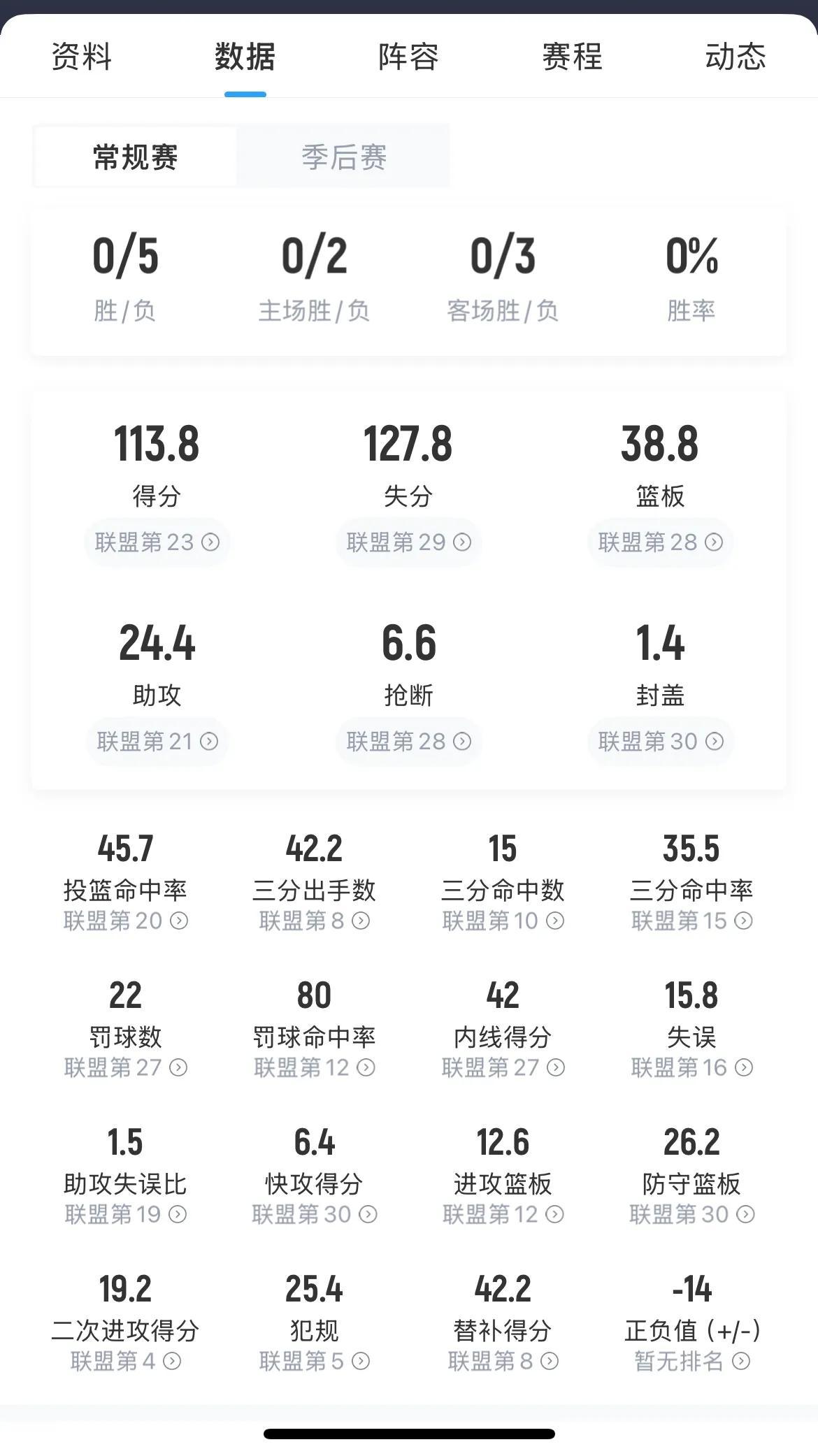View the 联盟第29 ranking under 失分

click(x=408, y=542)
